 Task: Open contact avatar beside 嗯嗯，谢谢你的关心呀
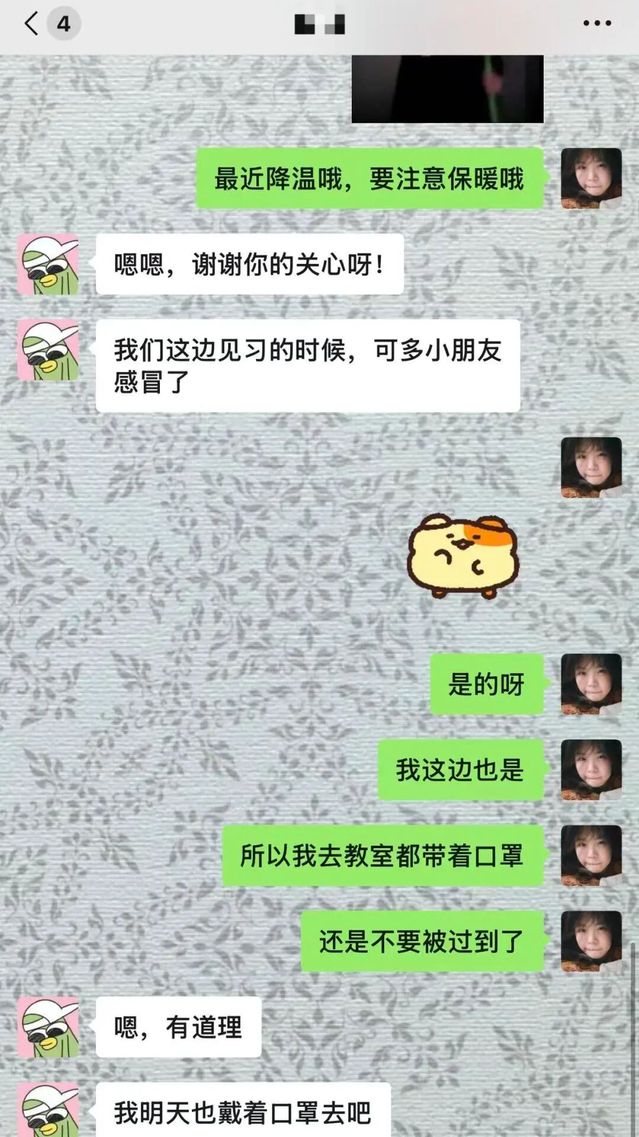click(48, 264)
